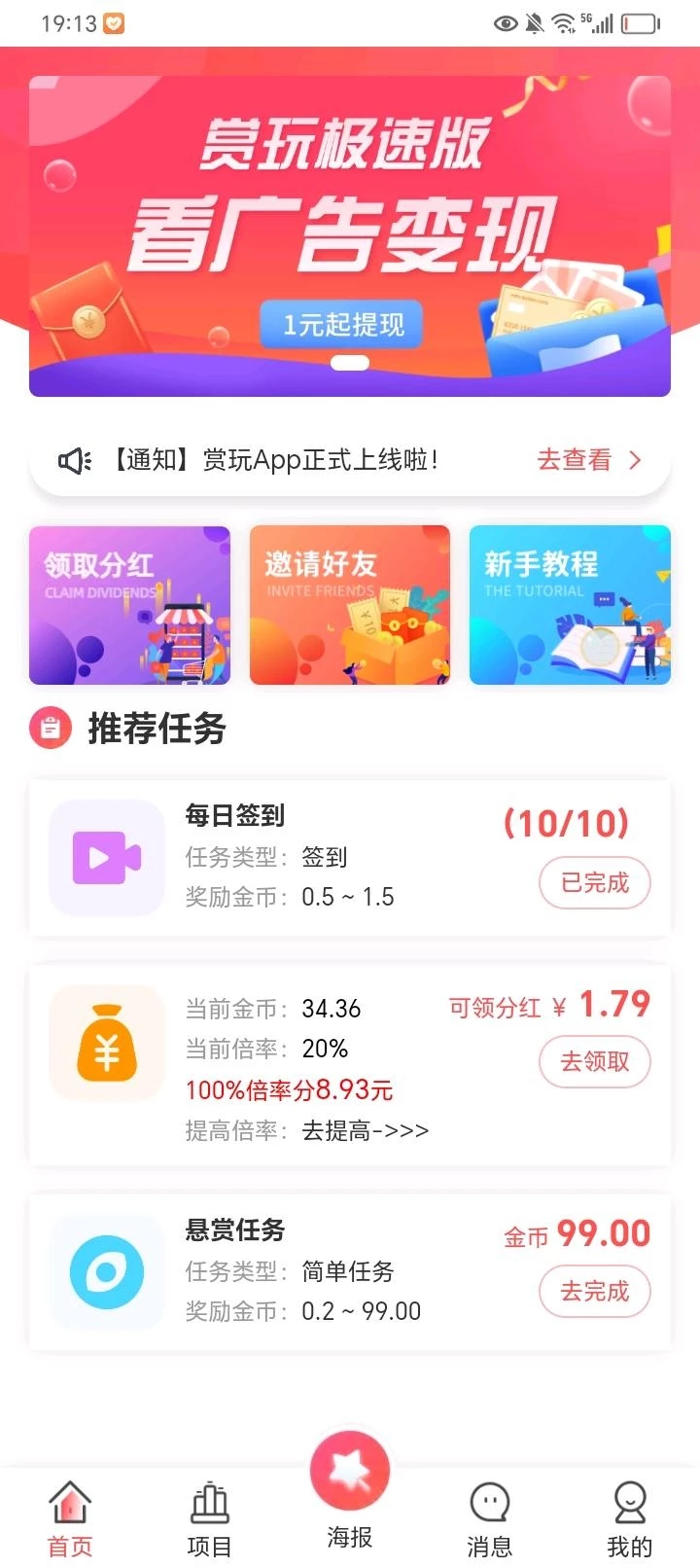The width and height of the screenshot is (700, 1568).
Task: Tap the banner page indicator
Action: coord(350,364)
